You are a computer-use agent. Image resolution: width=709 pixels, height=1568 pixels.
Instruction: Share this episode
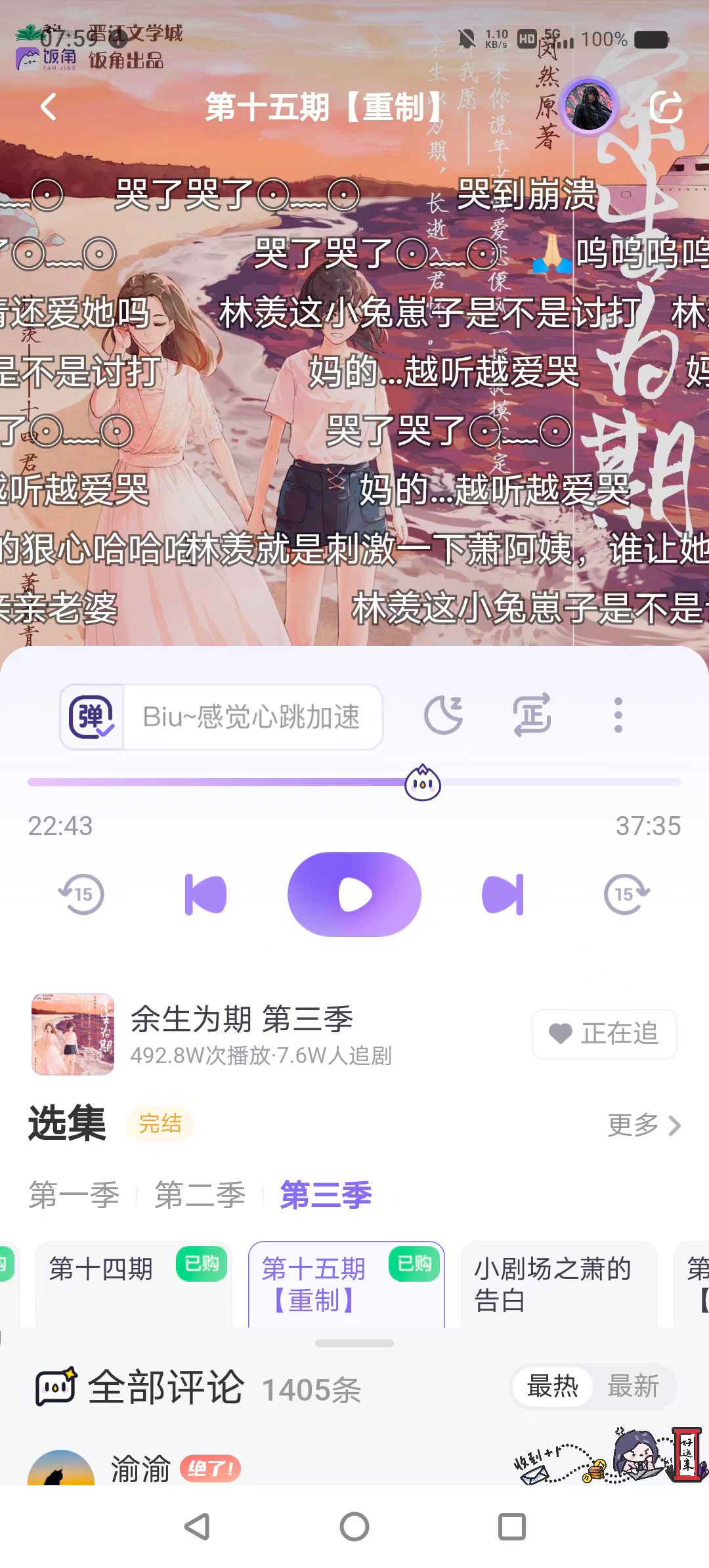(x=666, y=106)
